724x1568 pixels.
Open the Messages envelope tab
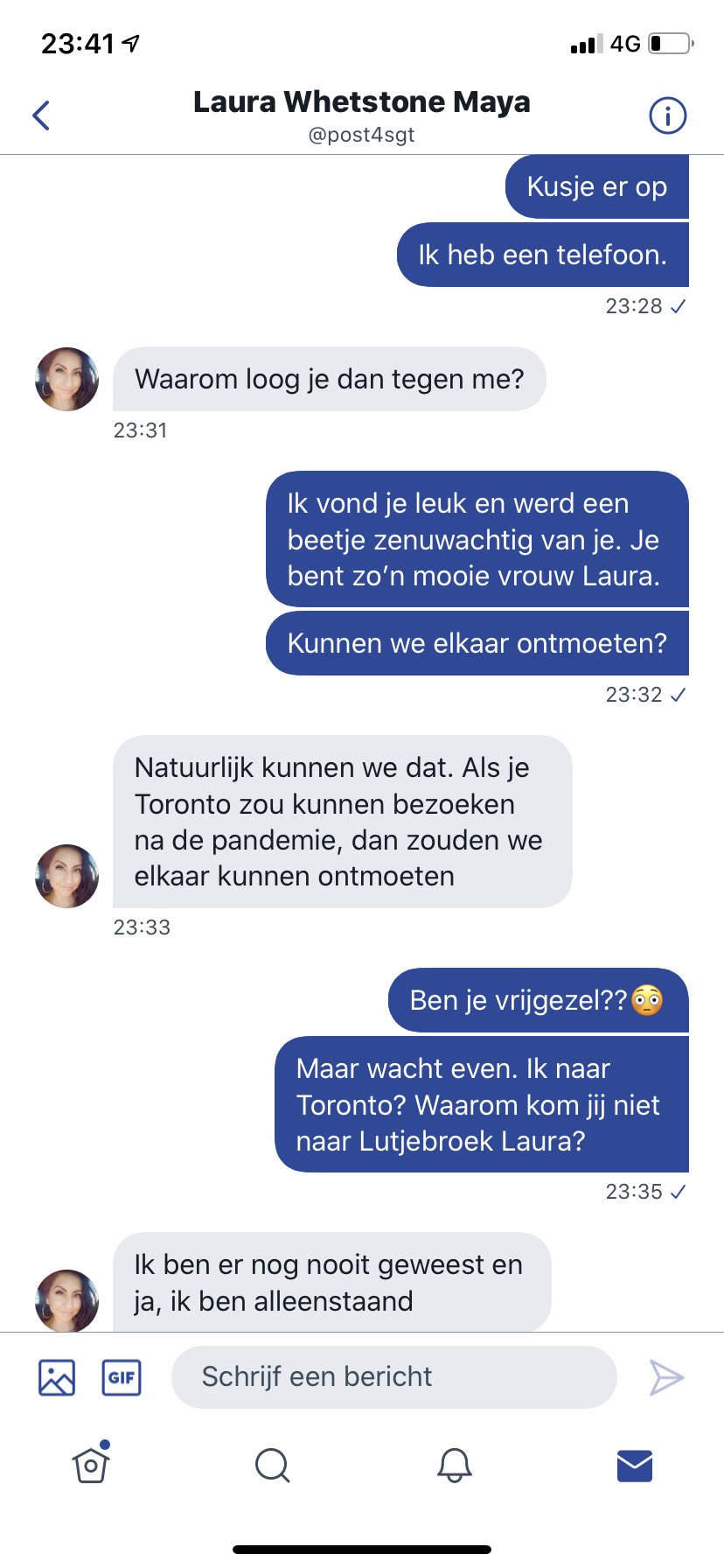(x=635, y=1465)
